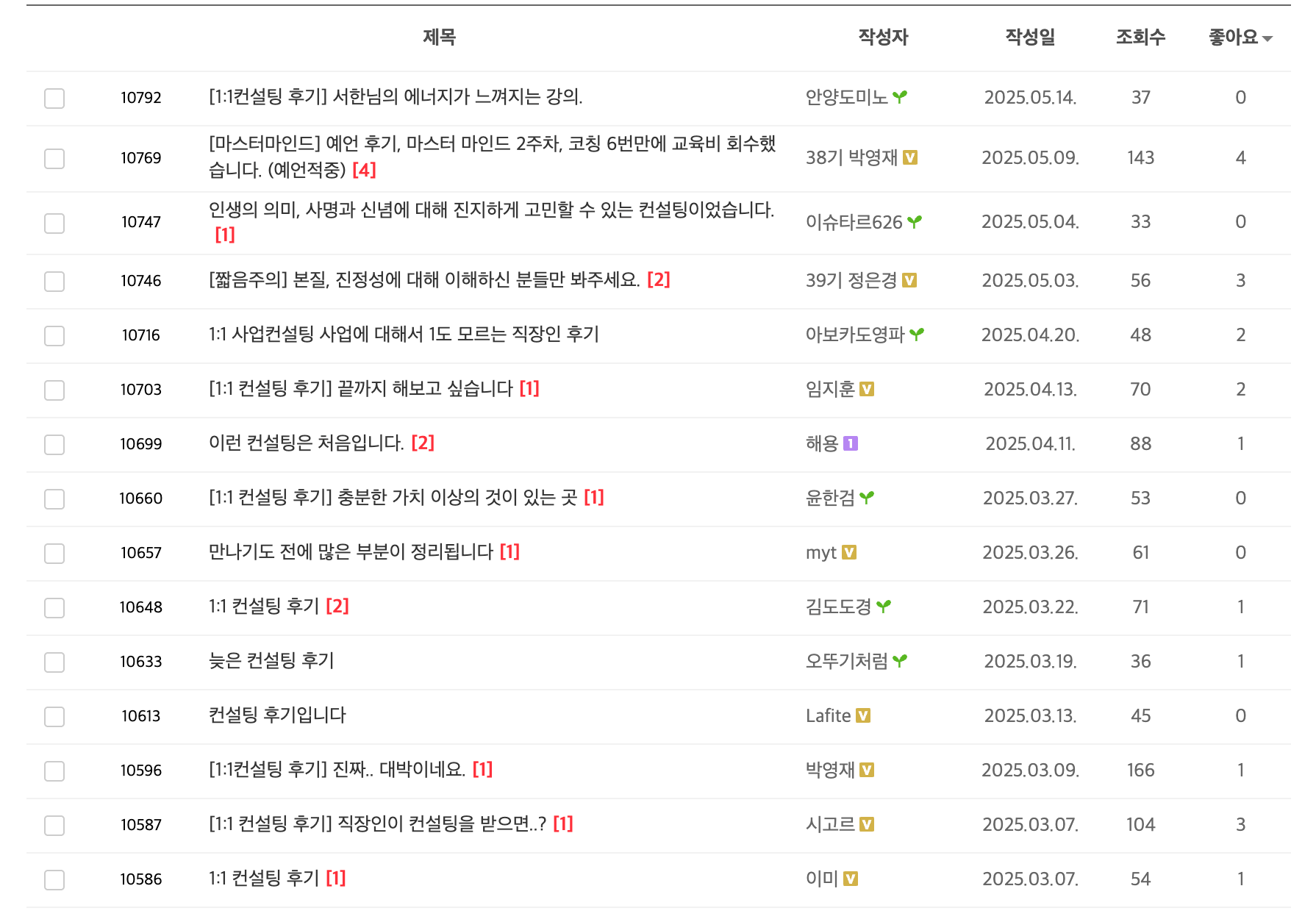Open '끝까지 해보고 싶습니다' post
This screenshot has width=1316, height=922.
pyautogui.click(x=360, y=389)
